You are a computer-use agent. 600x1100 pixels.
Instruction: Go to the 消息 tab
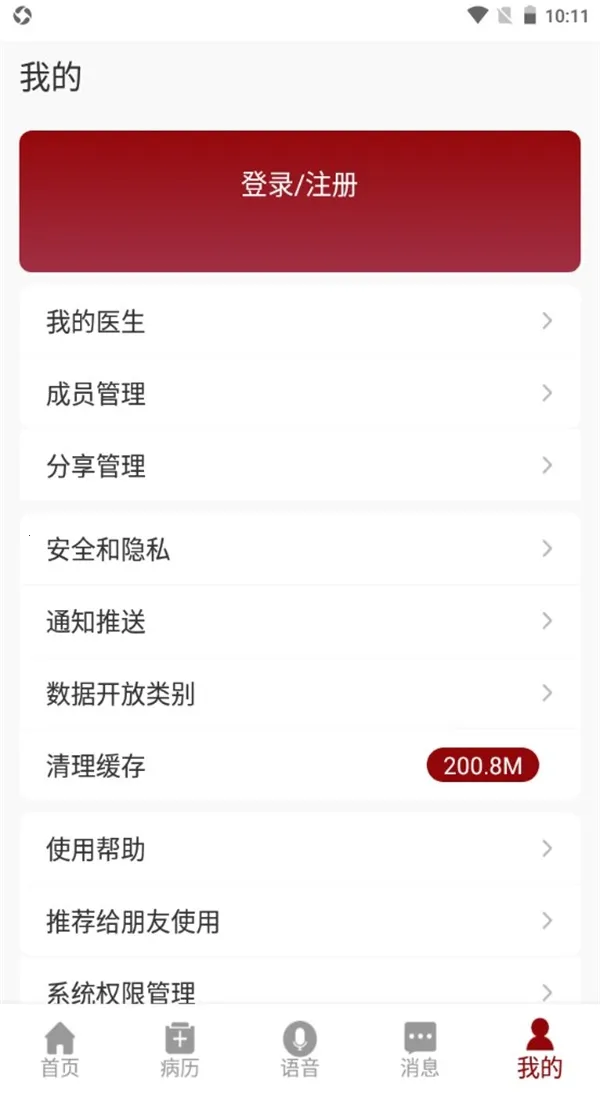point(420,1050)
